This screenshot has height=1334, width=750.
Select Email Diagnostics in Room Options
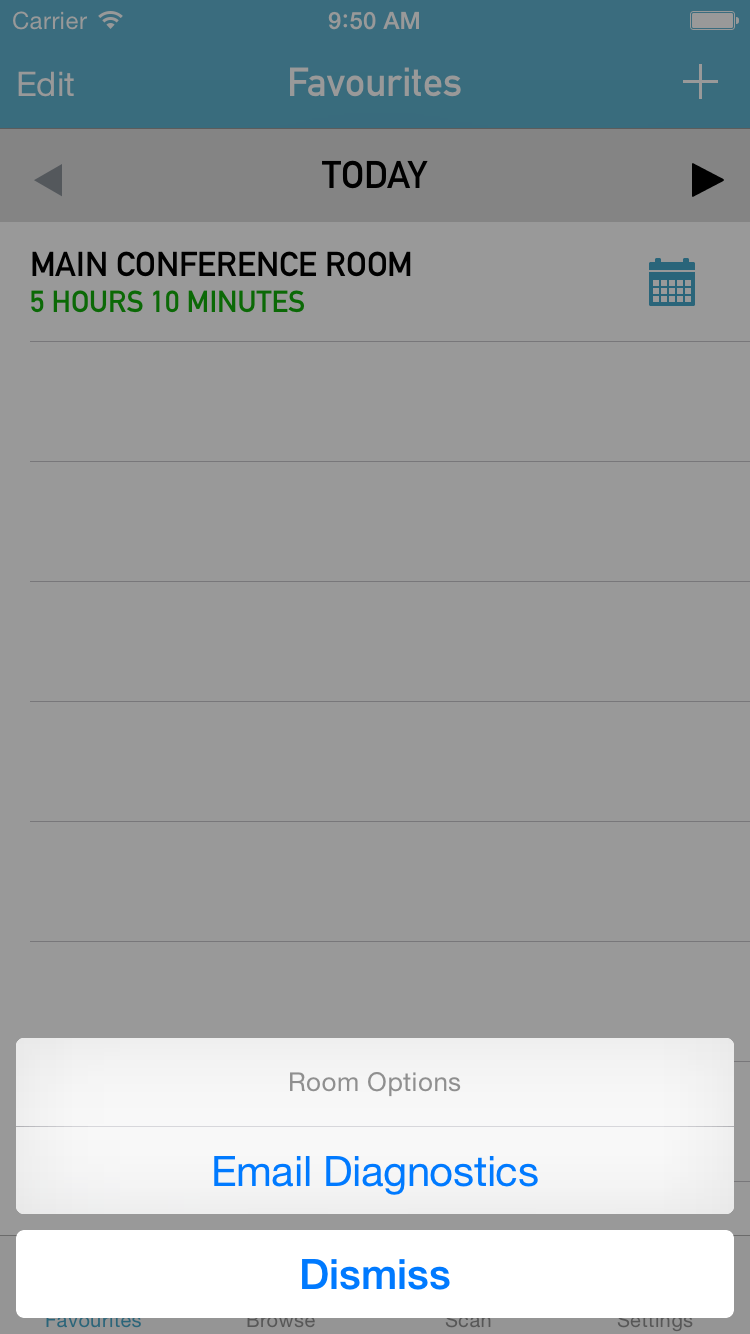pyautogui.click(x=375, y=1171)
